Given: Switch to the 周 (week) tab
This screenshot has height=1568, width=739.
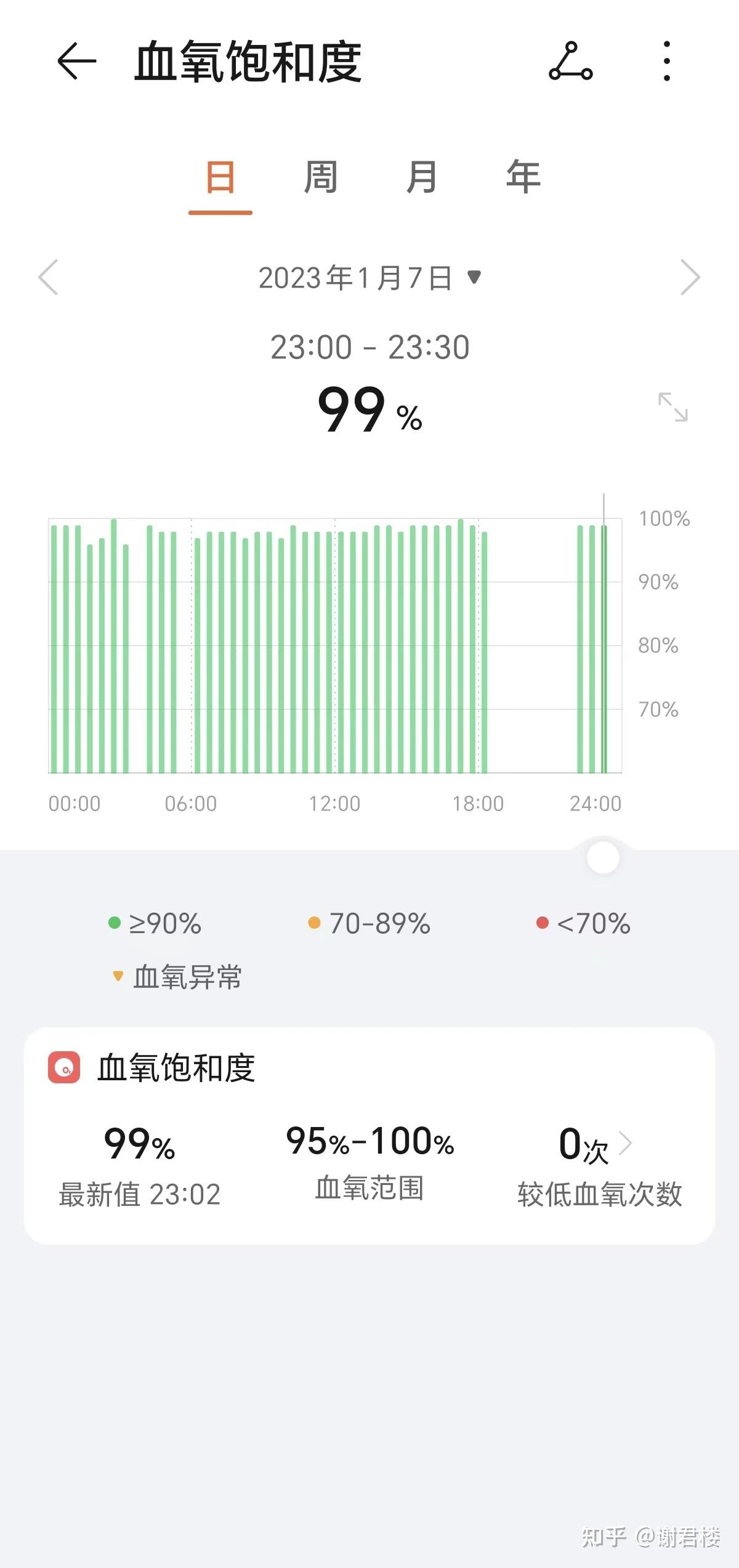Looking at the screenshot, I should pyautogui.click(x=321, y=177).
